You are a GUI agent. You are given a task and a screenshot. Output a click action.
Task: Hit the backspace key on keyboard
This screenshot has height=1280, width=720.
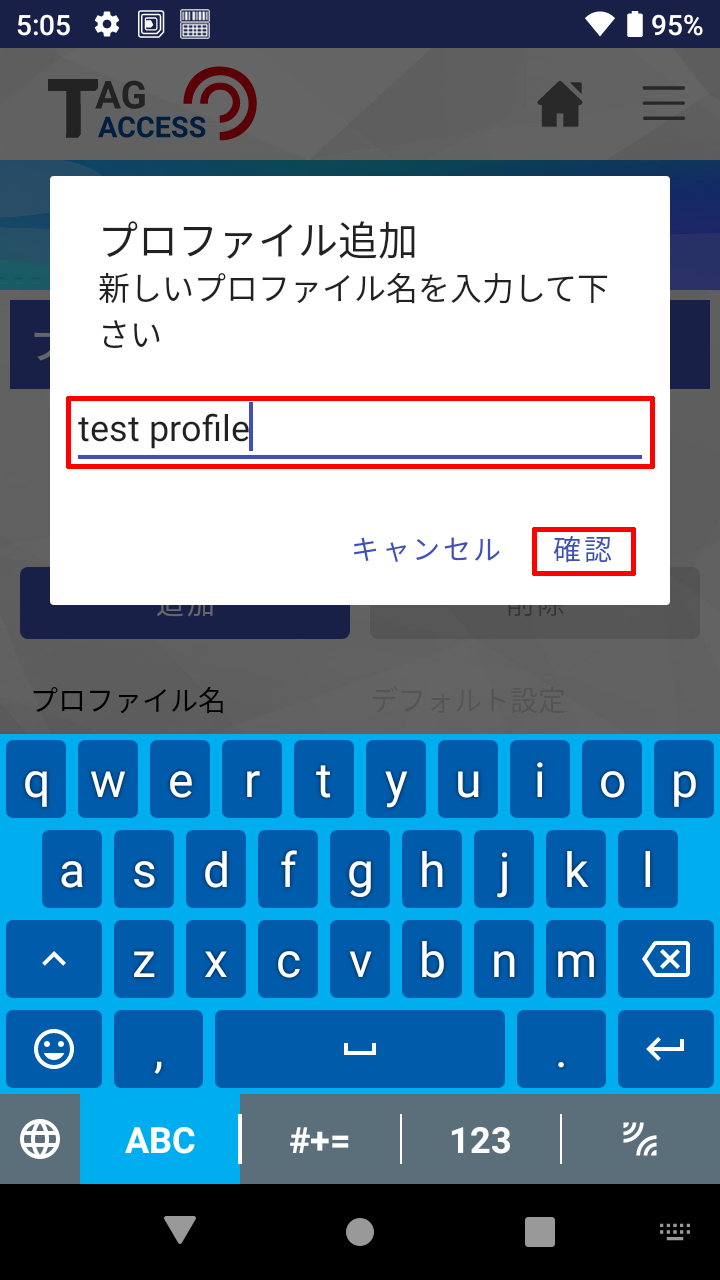click(665, 961)
